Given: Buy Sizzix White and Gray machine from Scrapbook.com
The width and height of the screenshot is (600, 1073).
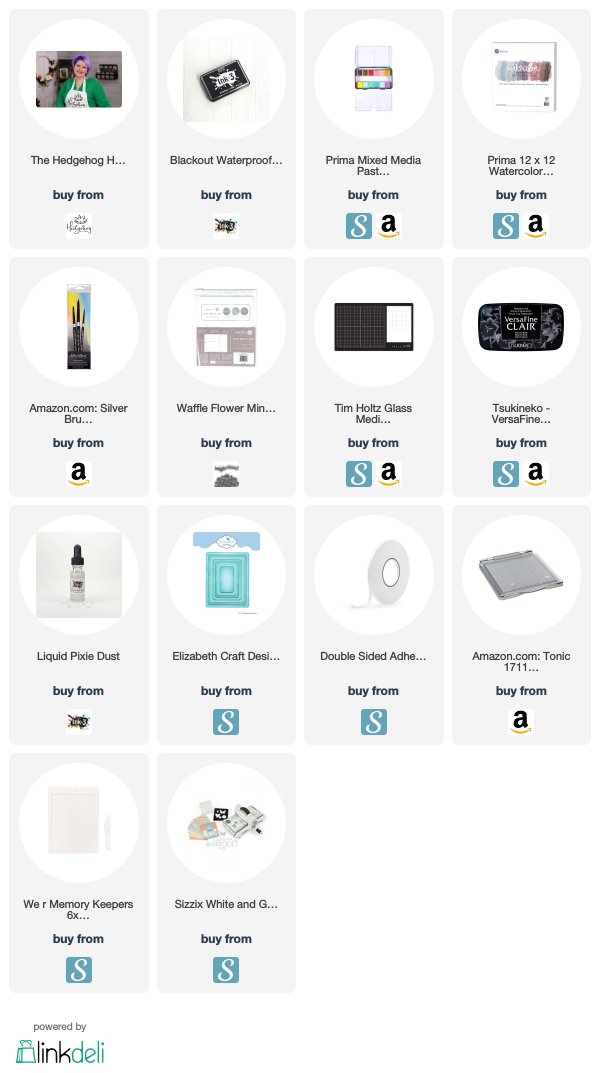Looking at the screenshot, I should (226, 970).
